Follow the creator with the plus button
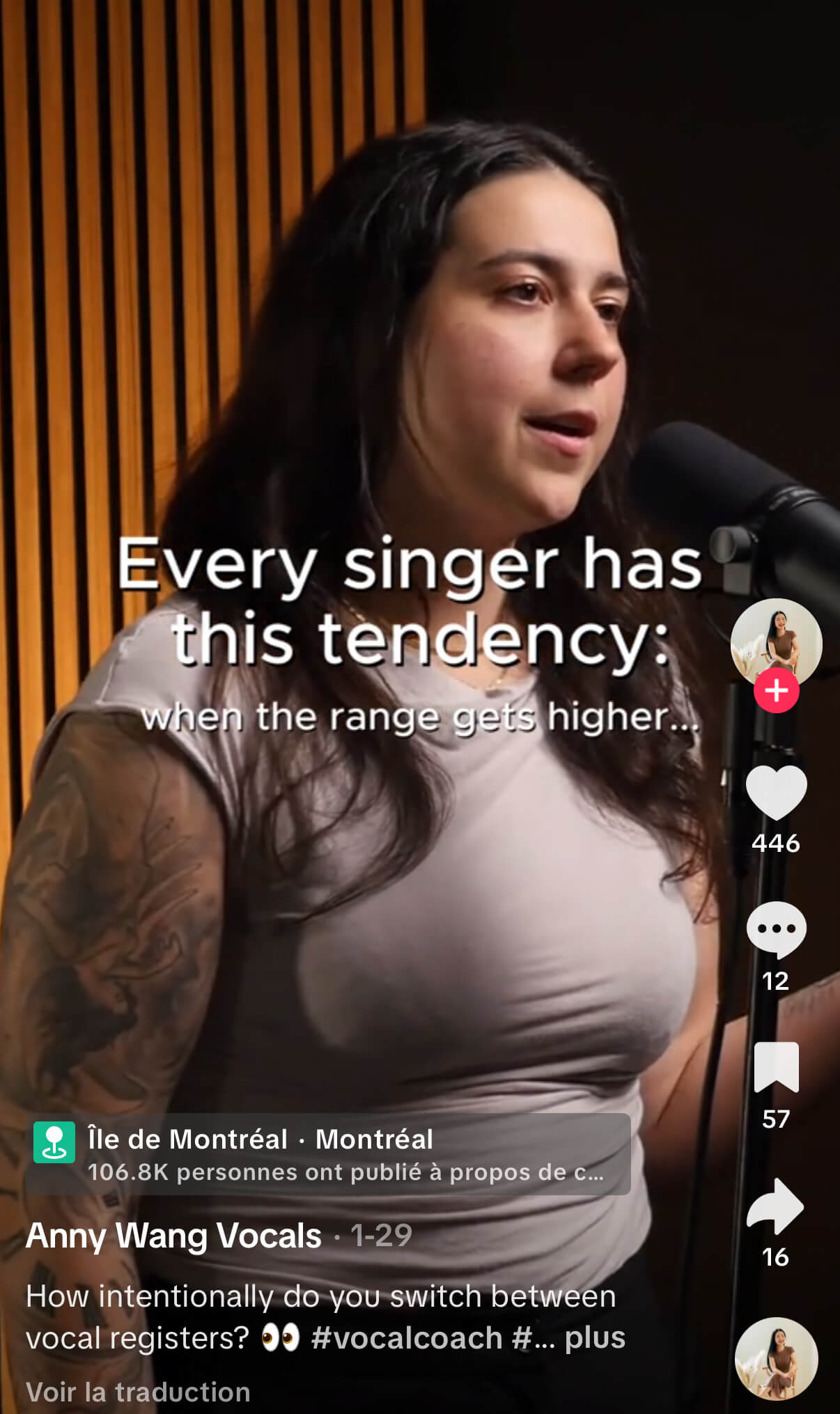The image size is (840, 1414). pyautogui.click(x=776, y=690)
